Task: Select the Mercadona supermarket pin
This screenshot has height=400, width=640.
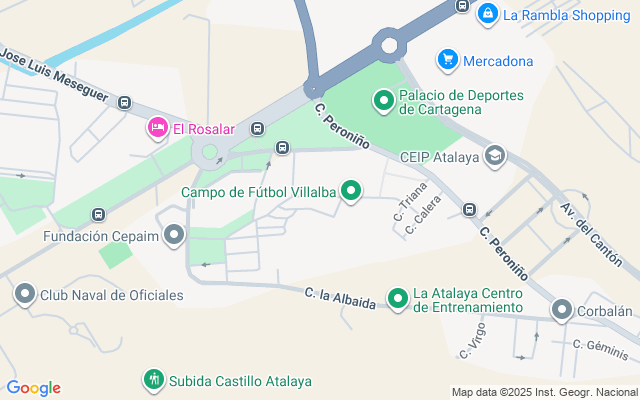Action: pos(447,60)
